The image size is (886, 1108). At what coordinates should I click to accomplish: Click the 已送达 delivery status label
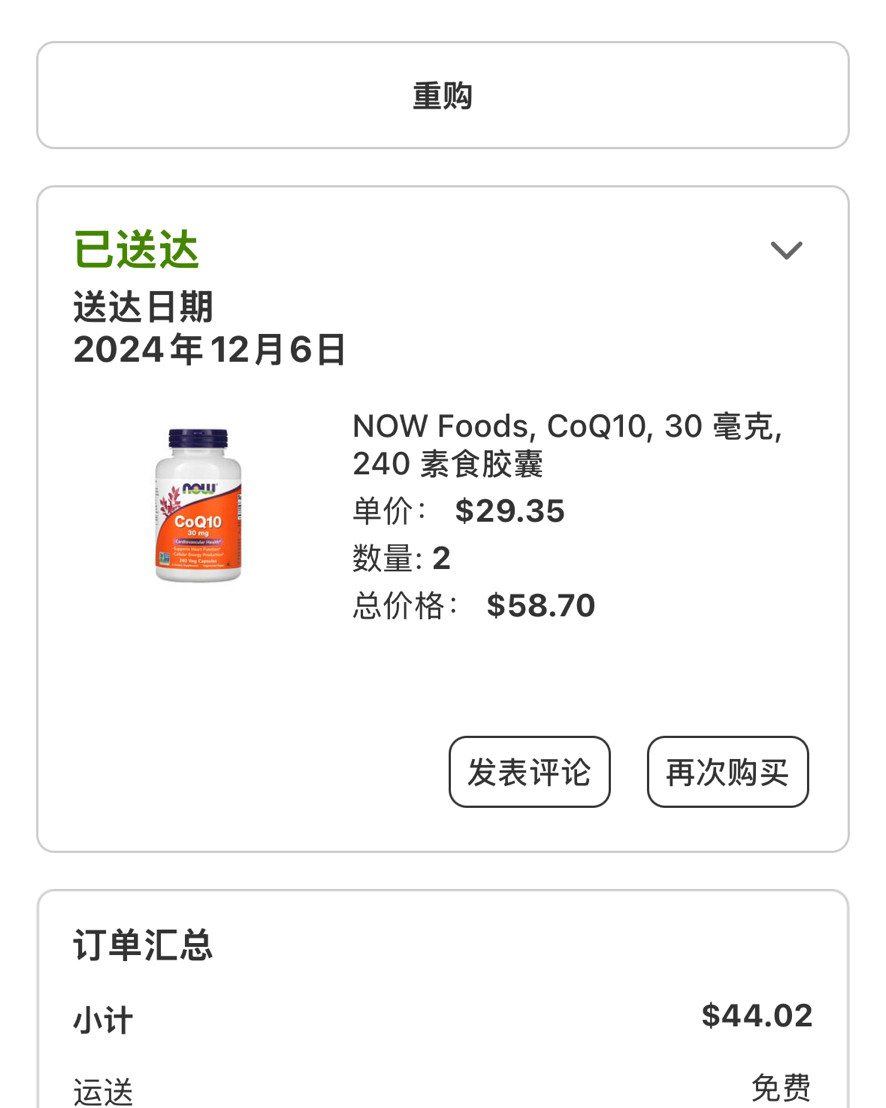134,250
